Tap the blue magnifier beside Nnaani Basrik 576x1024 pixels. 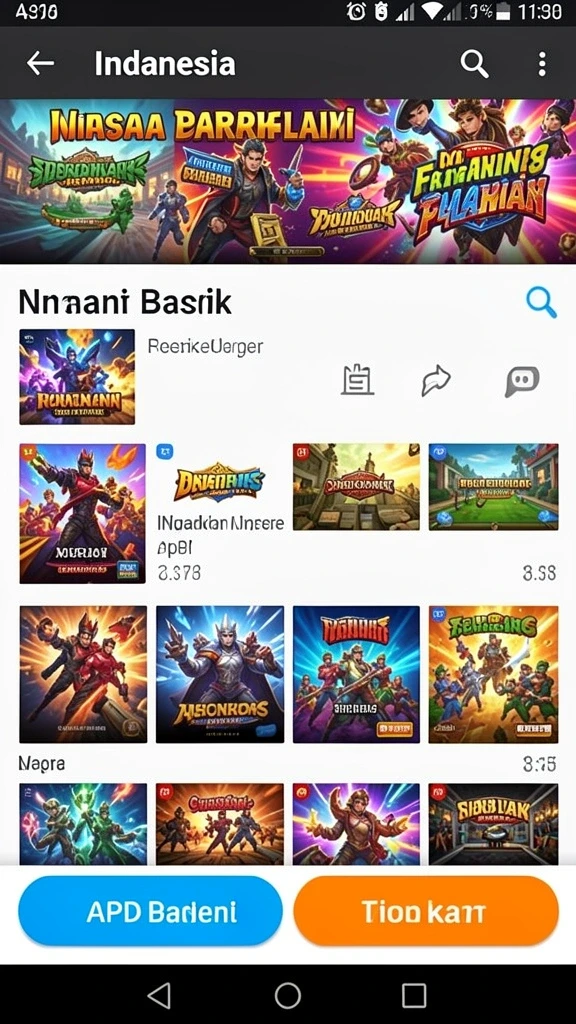[541, 303]
